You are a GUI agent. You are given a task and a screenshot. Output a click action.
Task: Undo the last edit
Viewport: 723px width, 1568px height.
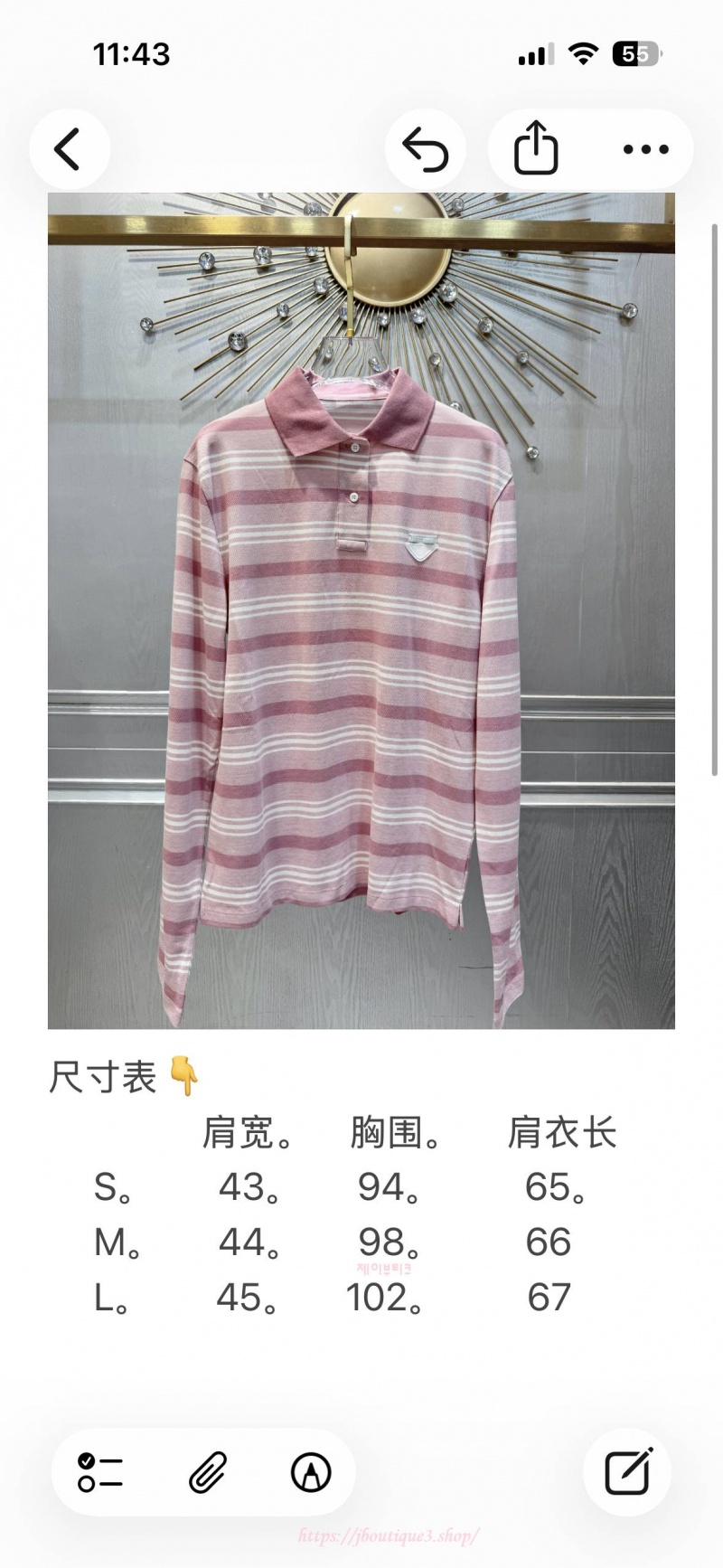click(425, 149)
